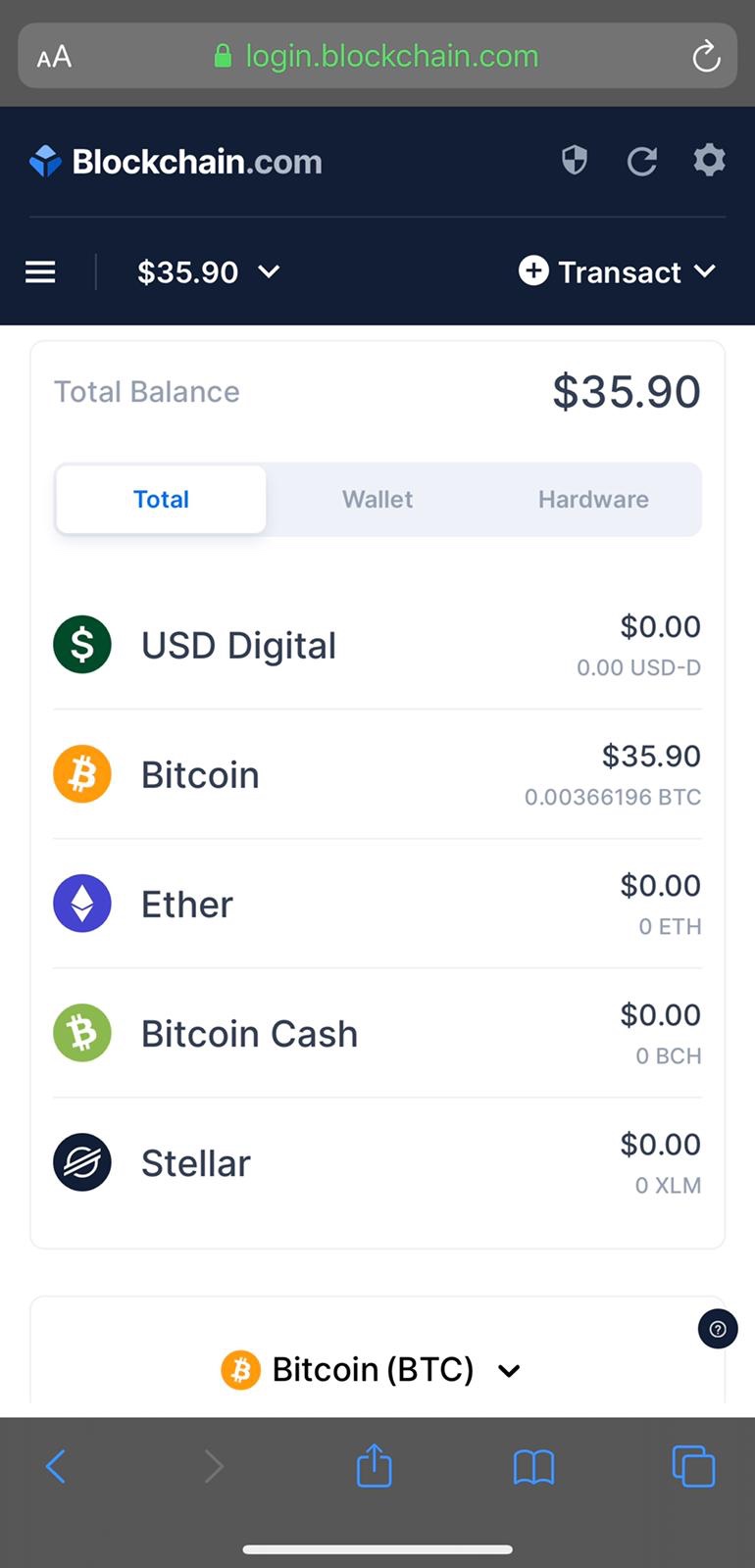Expand the Bitcoin (BTC) selector
The width and height of the screenshot is (755, 1568).
(x=373, y=1369)
